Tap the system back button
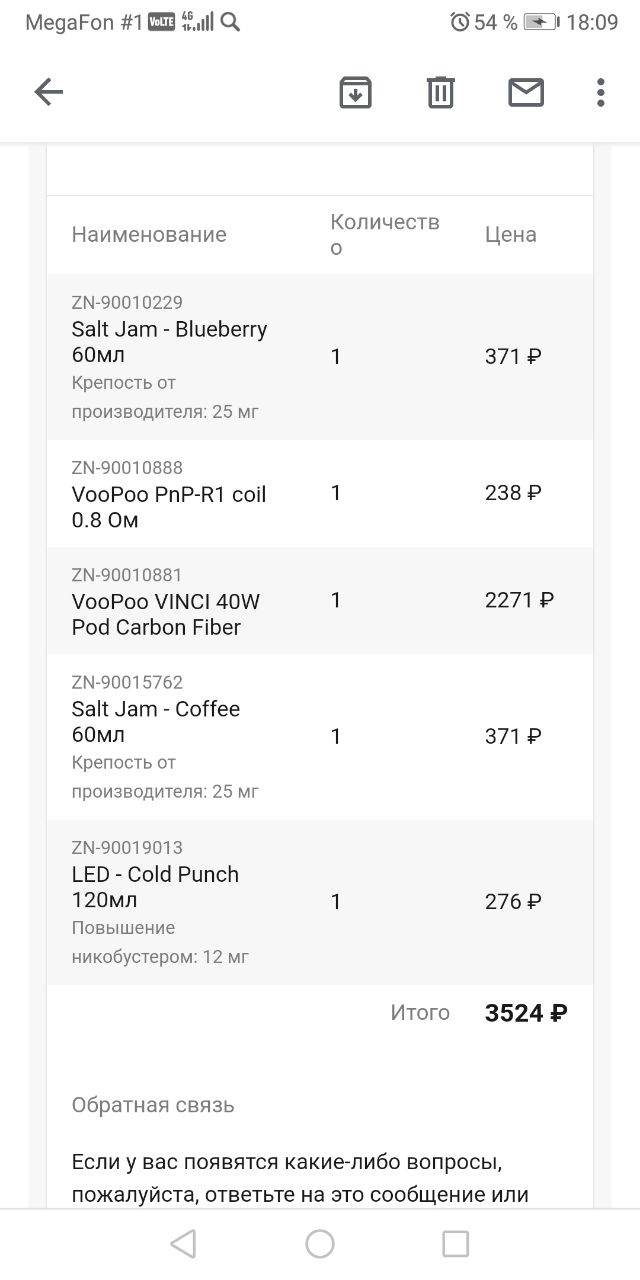The width and height of the screenshot is (640, 1280). 183,1244
